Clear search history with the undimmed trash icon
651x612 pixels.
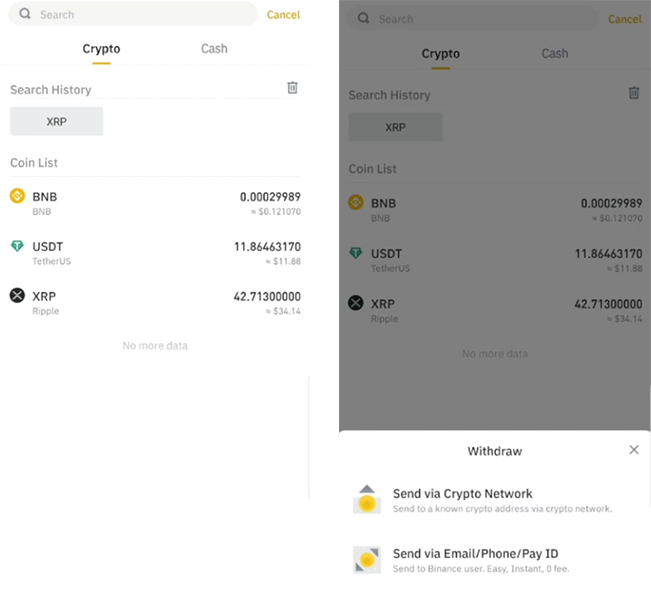pyautogui.click(x=292, y=88)
